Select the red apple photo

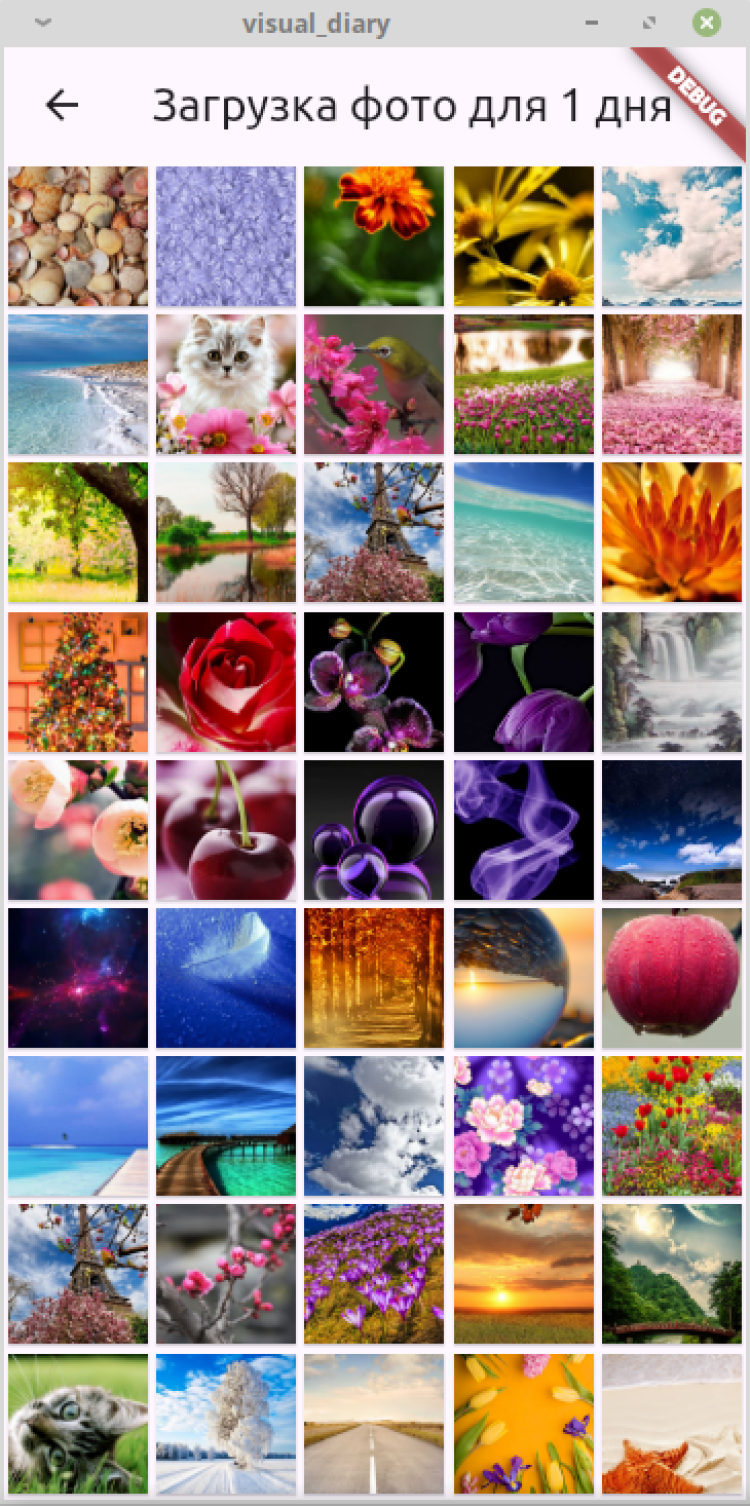tap(672, 978)
